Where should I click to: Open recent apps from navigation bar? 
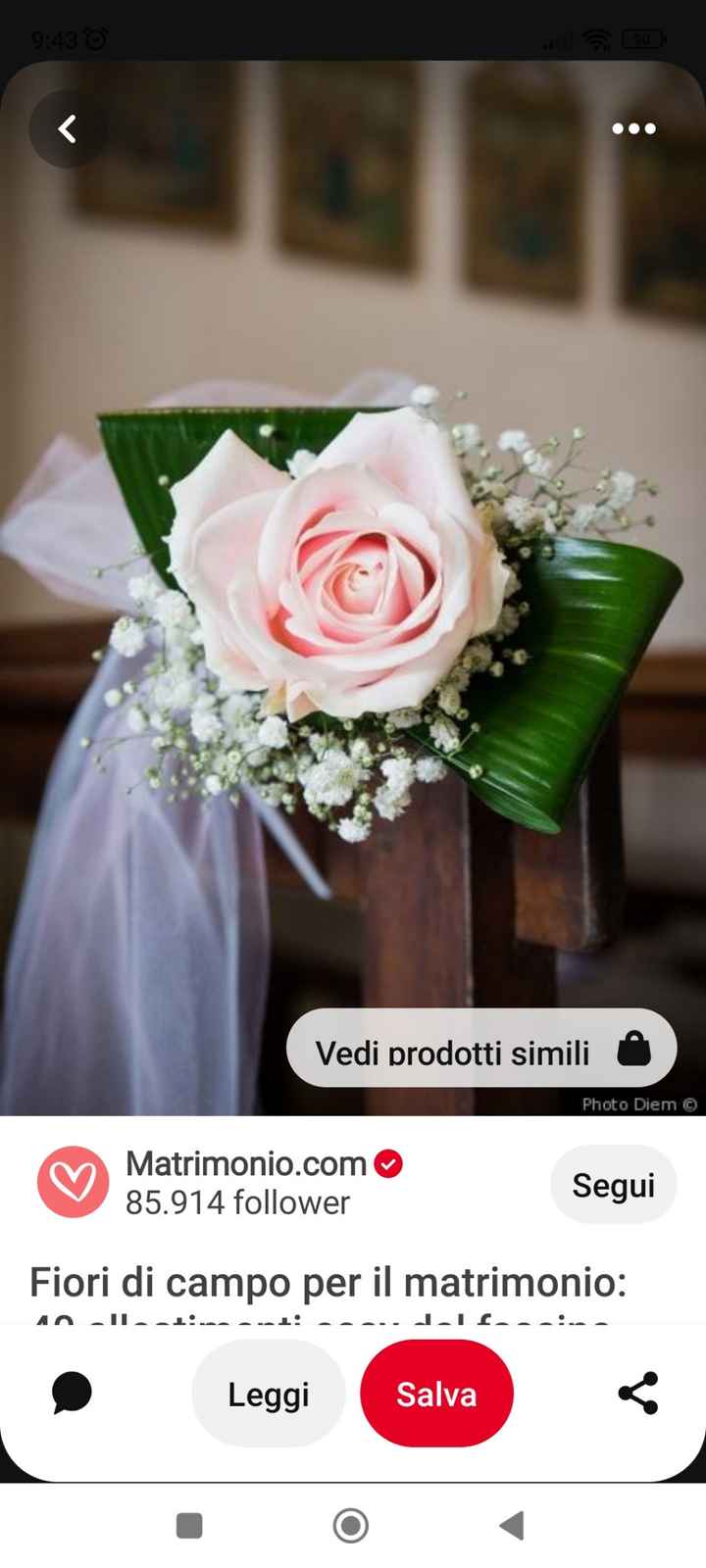[x=189, y=1526]
